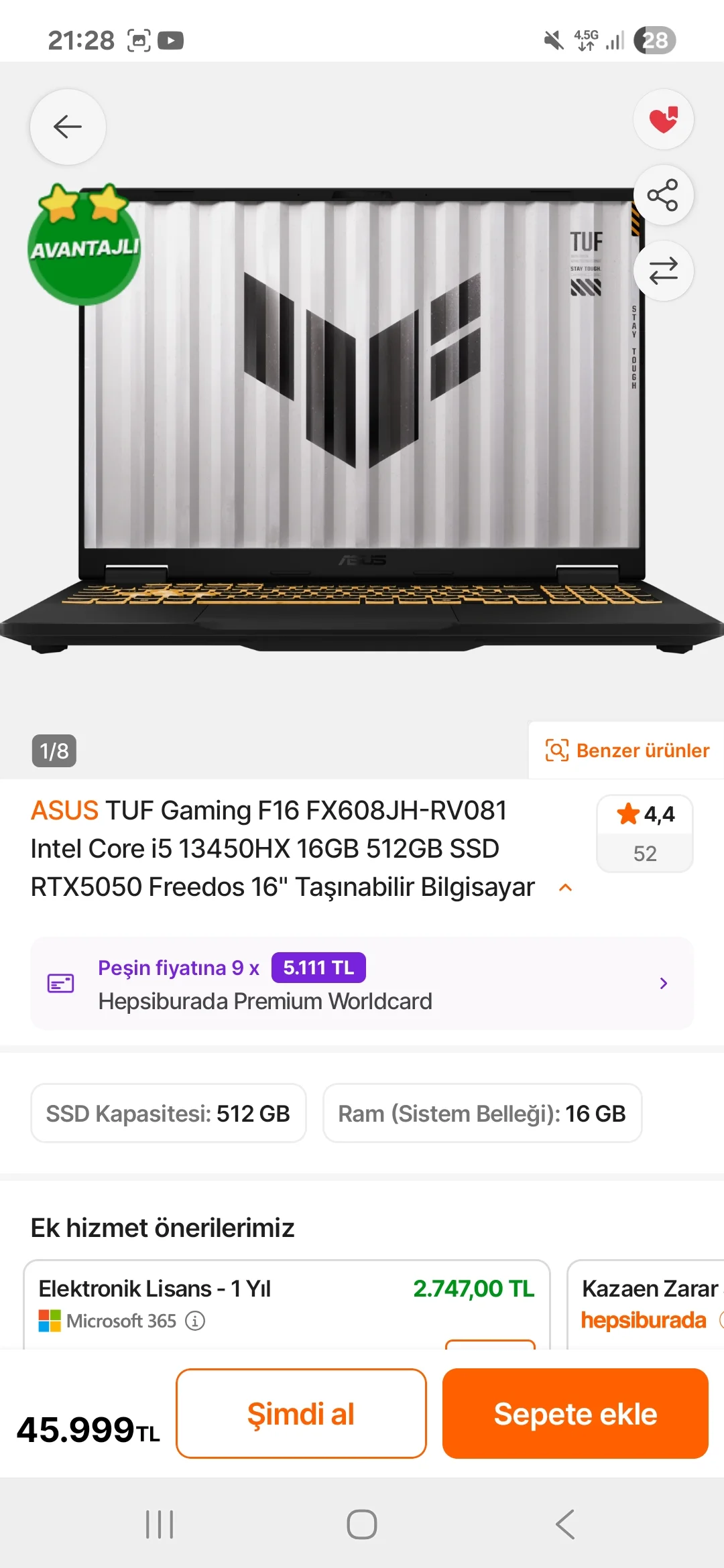Select Ram 16 GB option chip
The image size is (724, 1568).
point(482,1113)
